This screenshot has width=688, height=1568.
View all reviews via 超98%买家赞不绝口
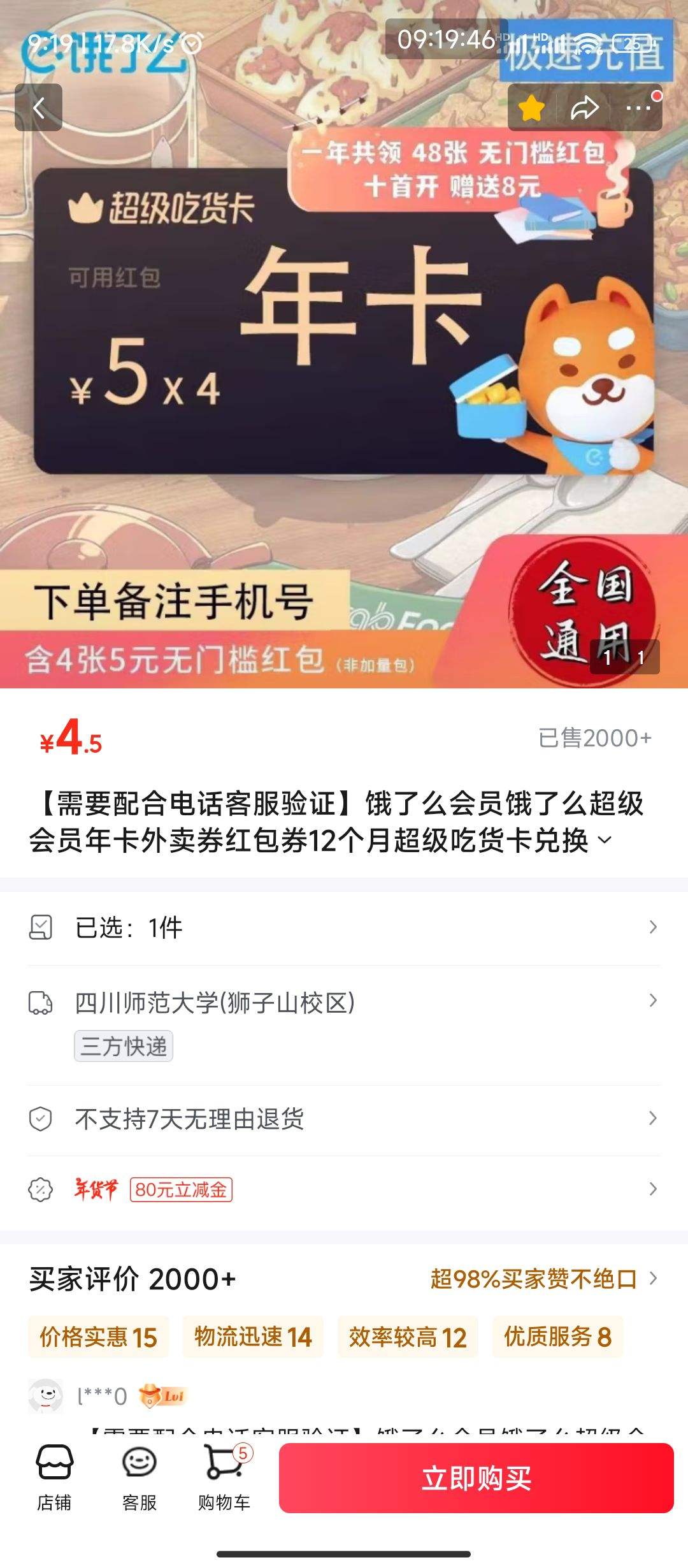[543, 1279]
